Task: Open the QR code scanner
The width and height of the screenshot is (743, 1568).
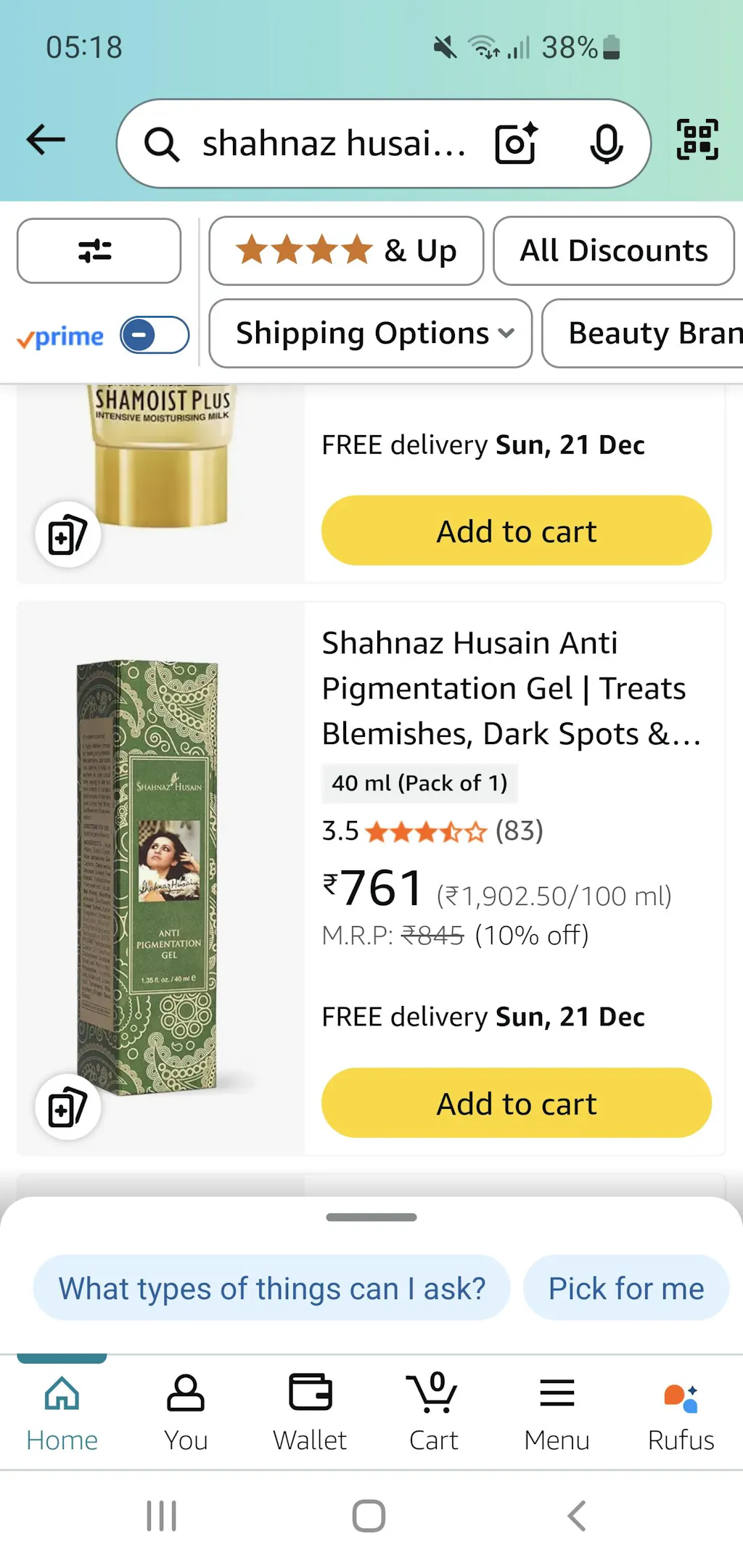Action: click(x=697, y=140)
